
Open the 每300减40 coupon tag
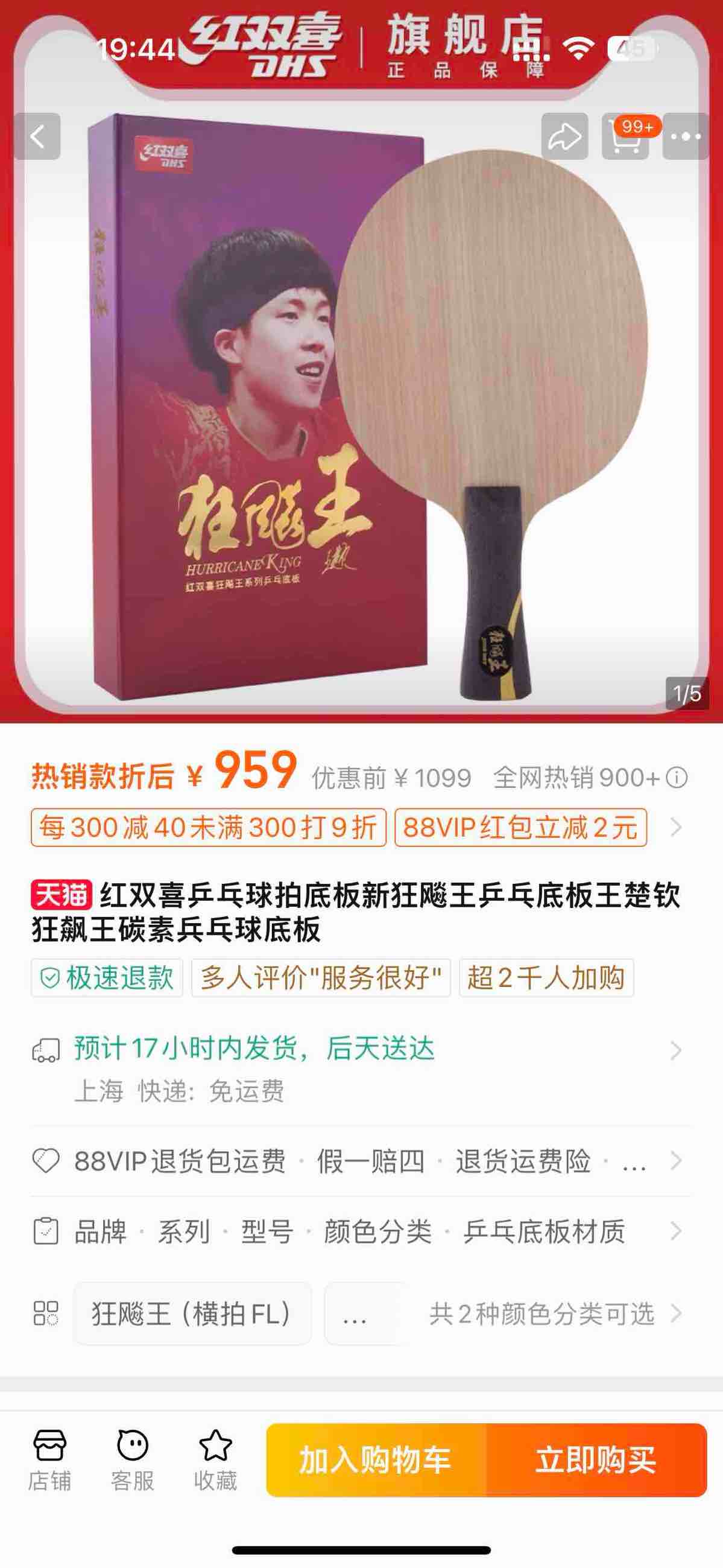(208, 827)
